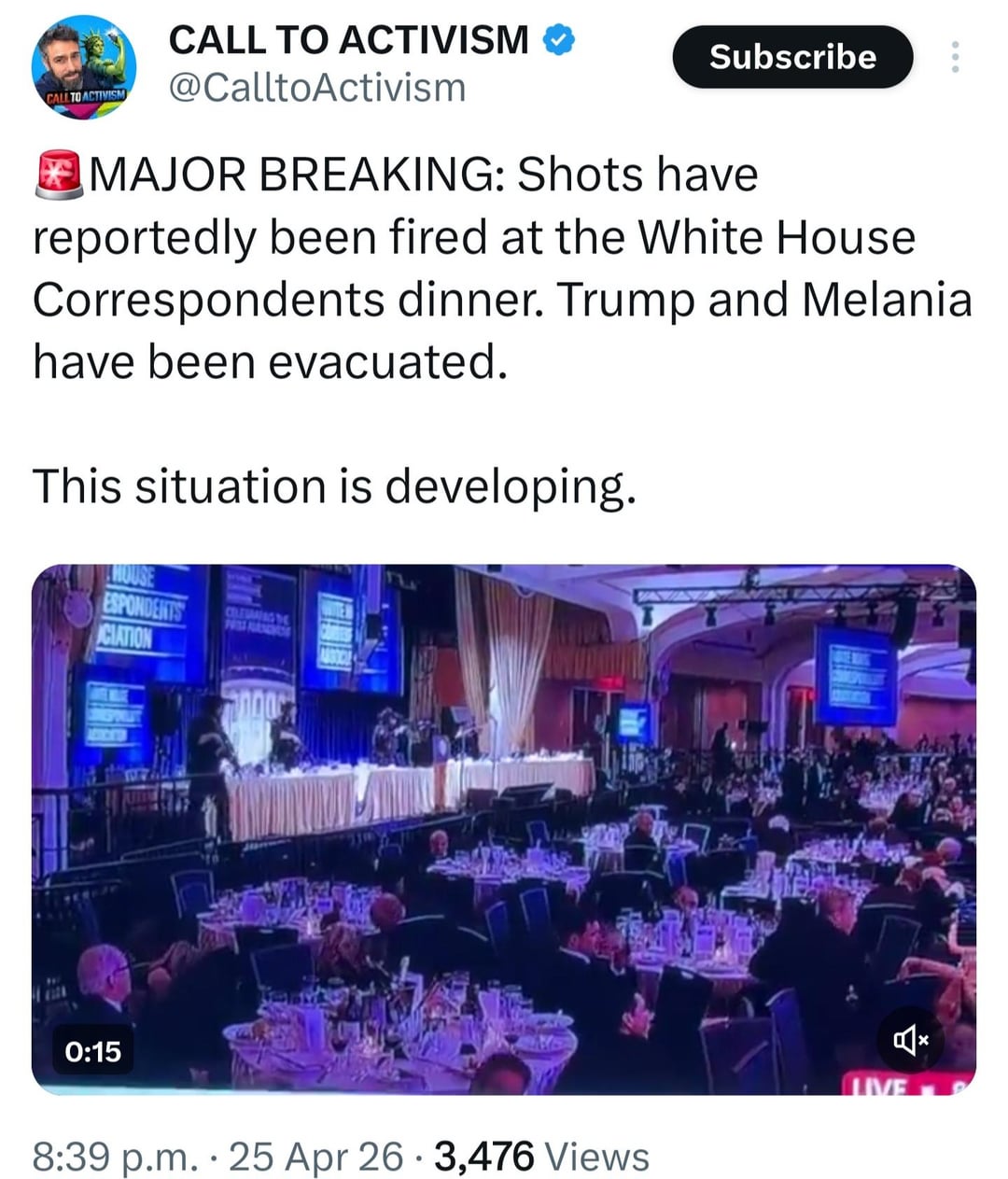Open the CALL TO ACTIVISM profile picture
Image resolution: width=1008 pixels, height=1179 pixels.
coord(84,67)
